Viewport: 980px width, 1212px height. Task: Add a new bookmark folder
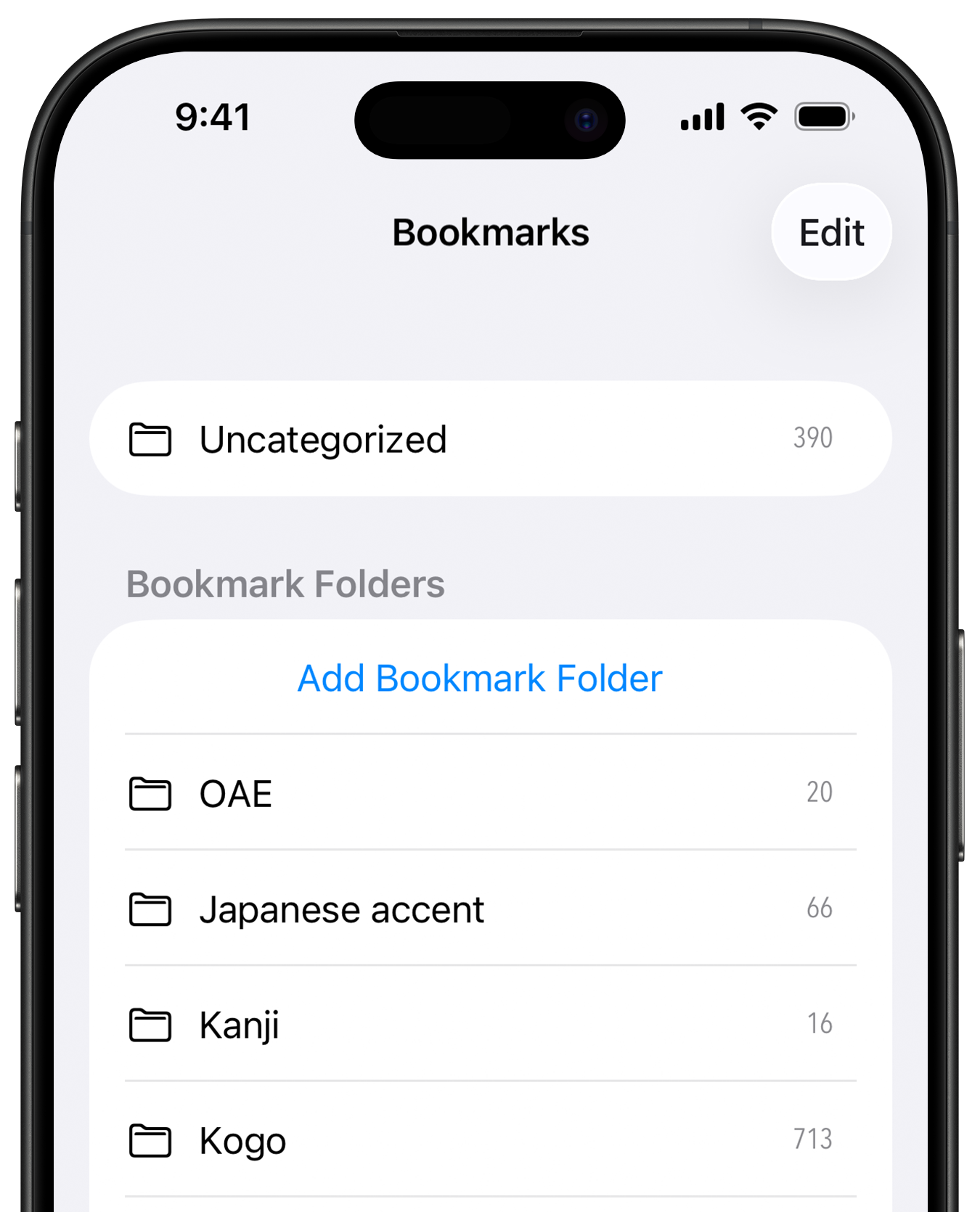[480, 679]
